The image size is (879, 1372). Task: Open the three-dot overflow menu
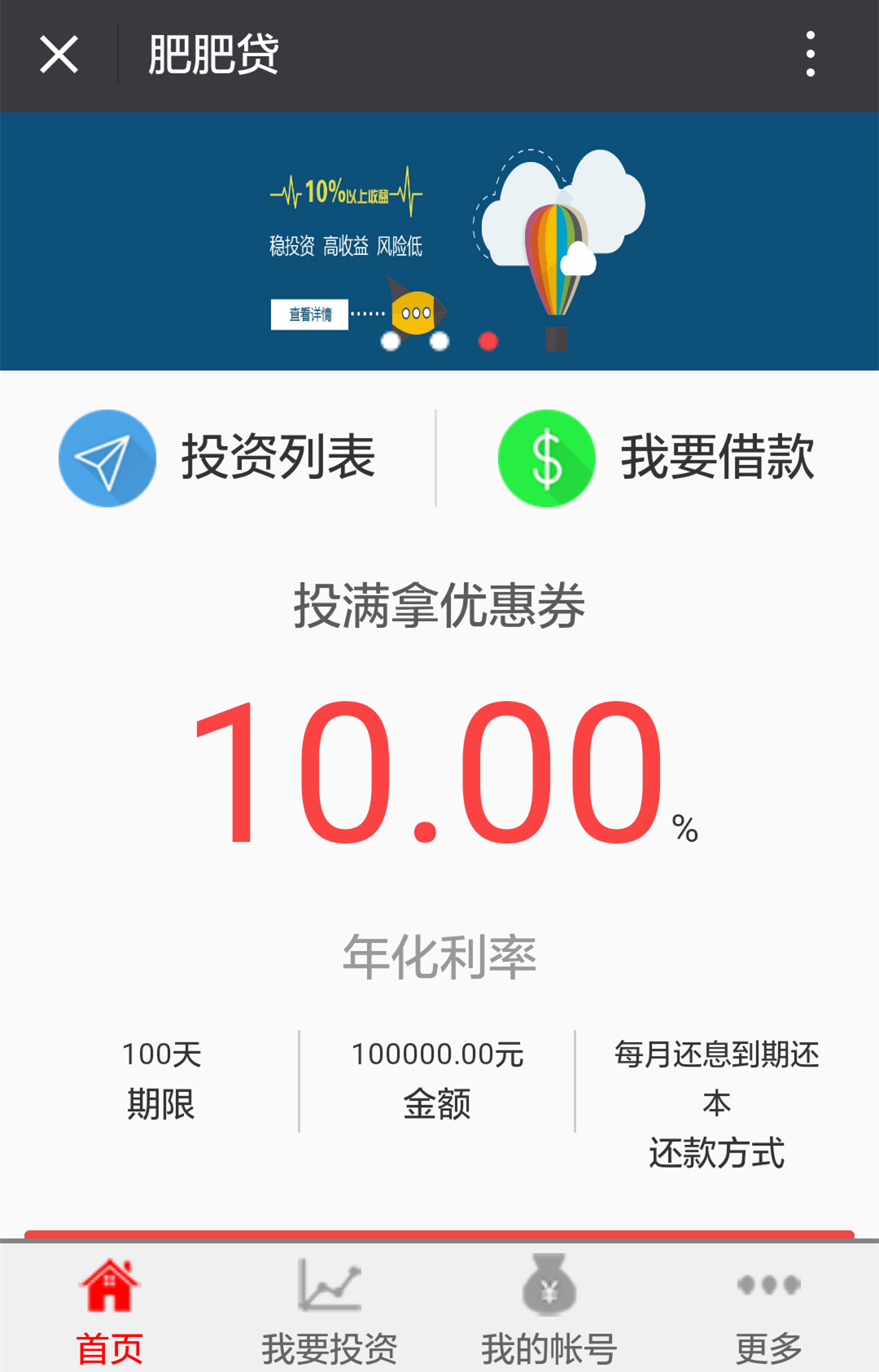[x=810, y=53]
